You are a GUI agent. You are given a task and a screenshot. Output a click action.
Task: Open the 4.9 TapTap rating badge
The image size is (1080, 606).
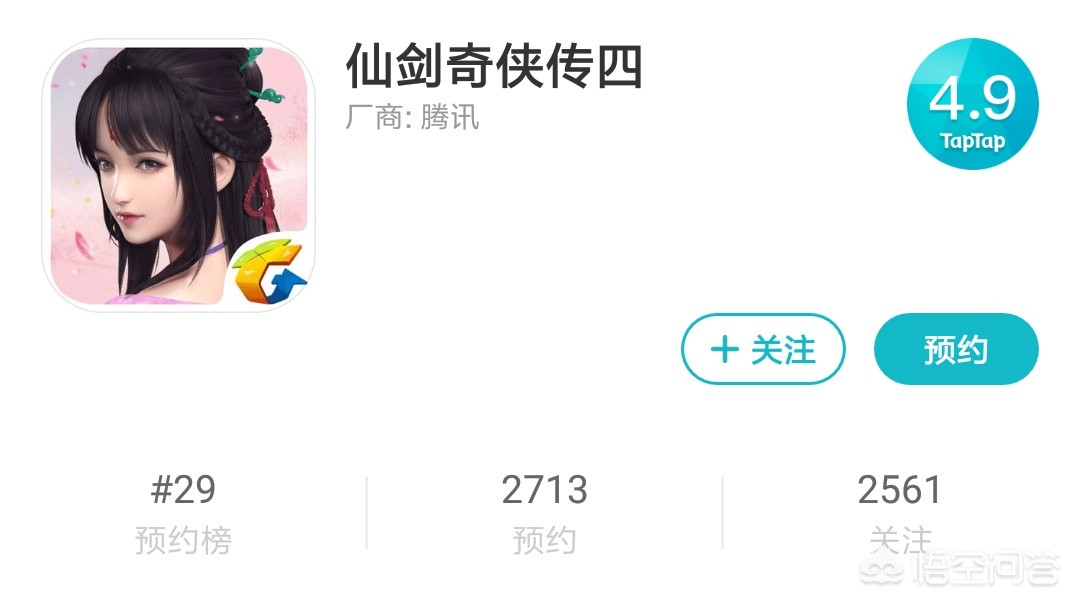[x=972, y=105]
